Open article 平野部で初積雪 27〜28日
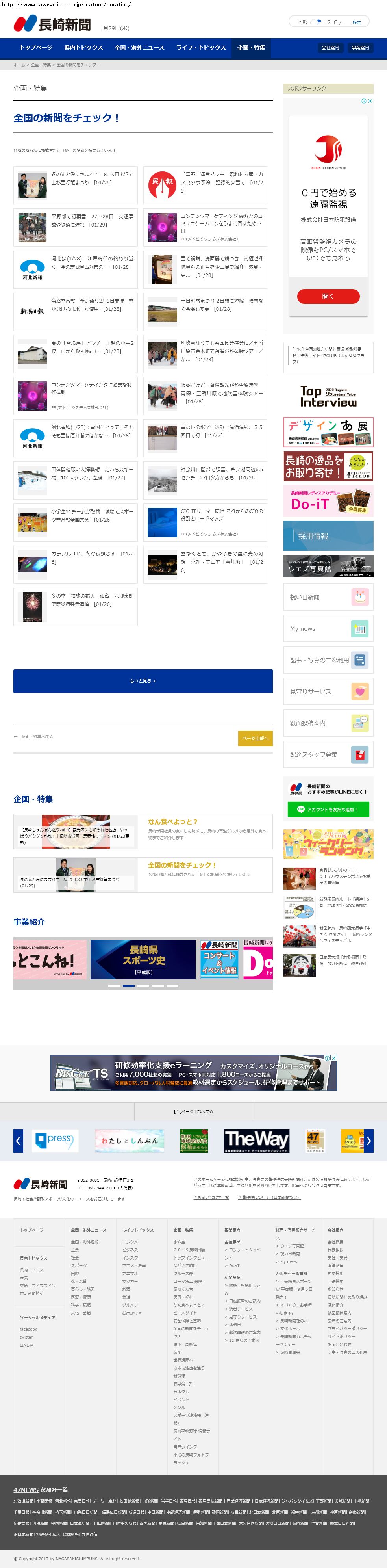387x1568 pixels. pyautogui.click(x=92, y=220)
